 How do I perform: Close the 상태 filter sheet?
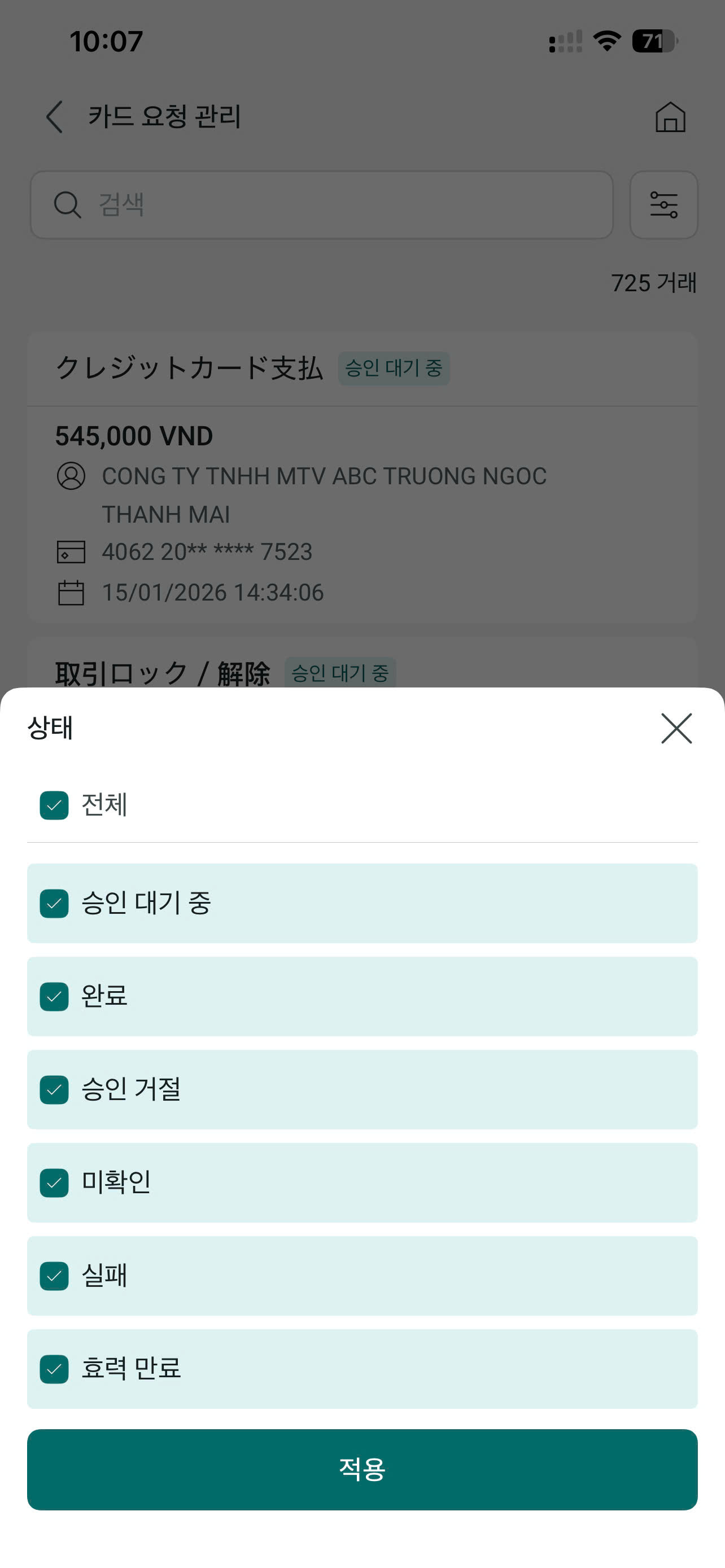[x=676, y=728]
